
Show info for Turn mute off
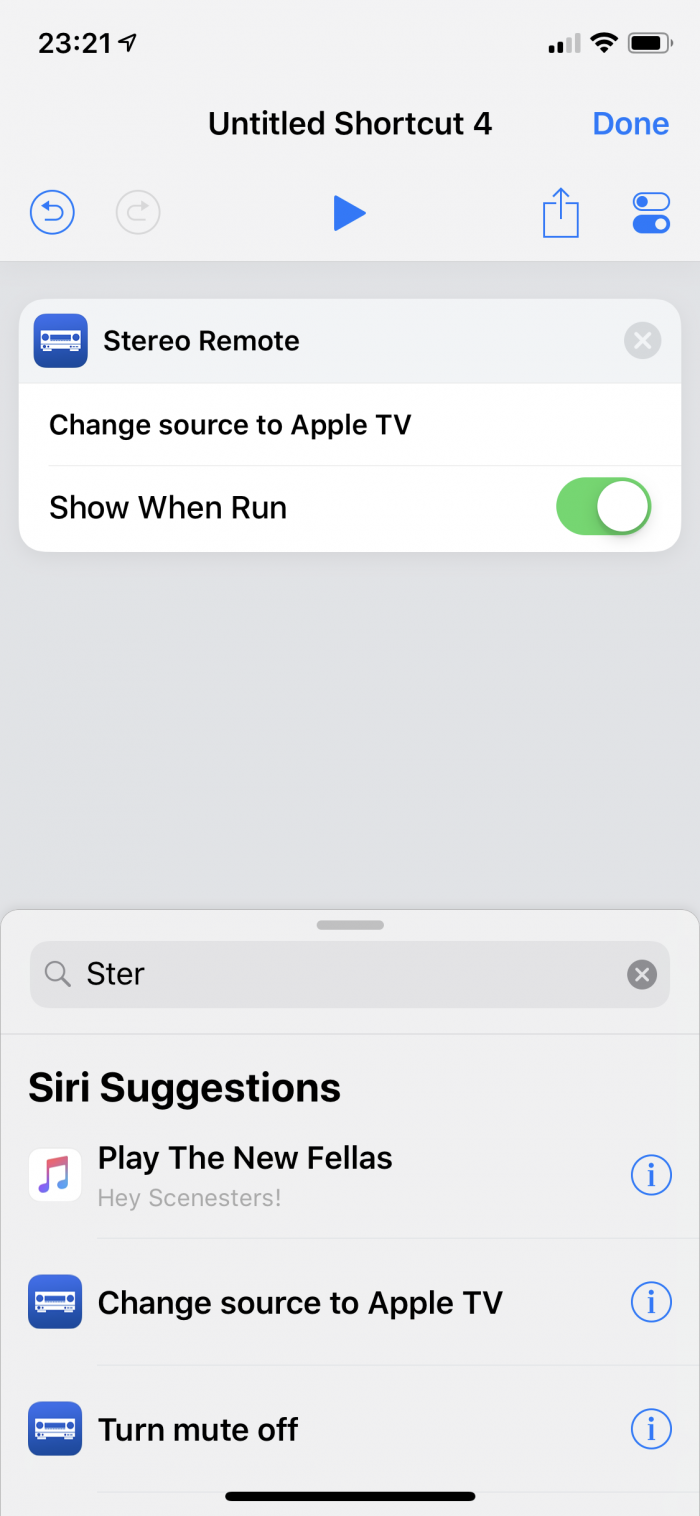[651, 1429]
